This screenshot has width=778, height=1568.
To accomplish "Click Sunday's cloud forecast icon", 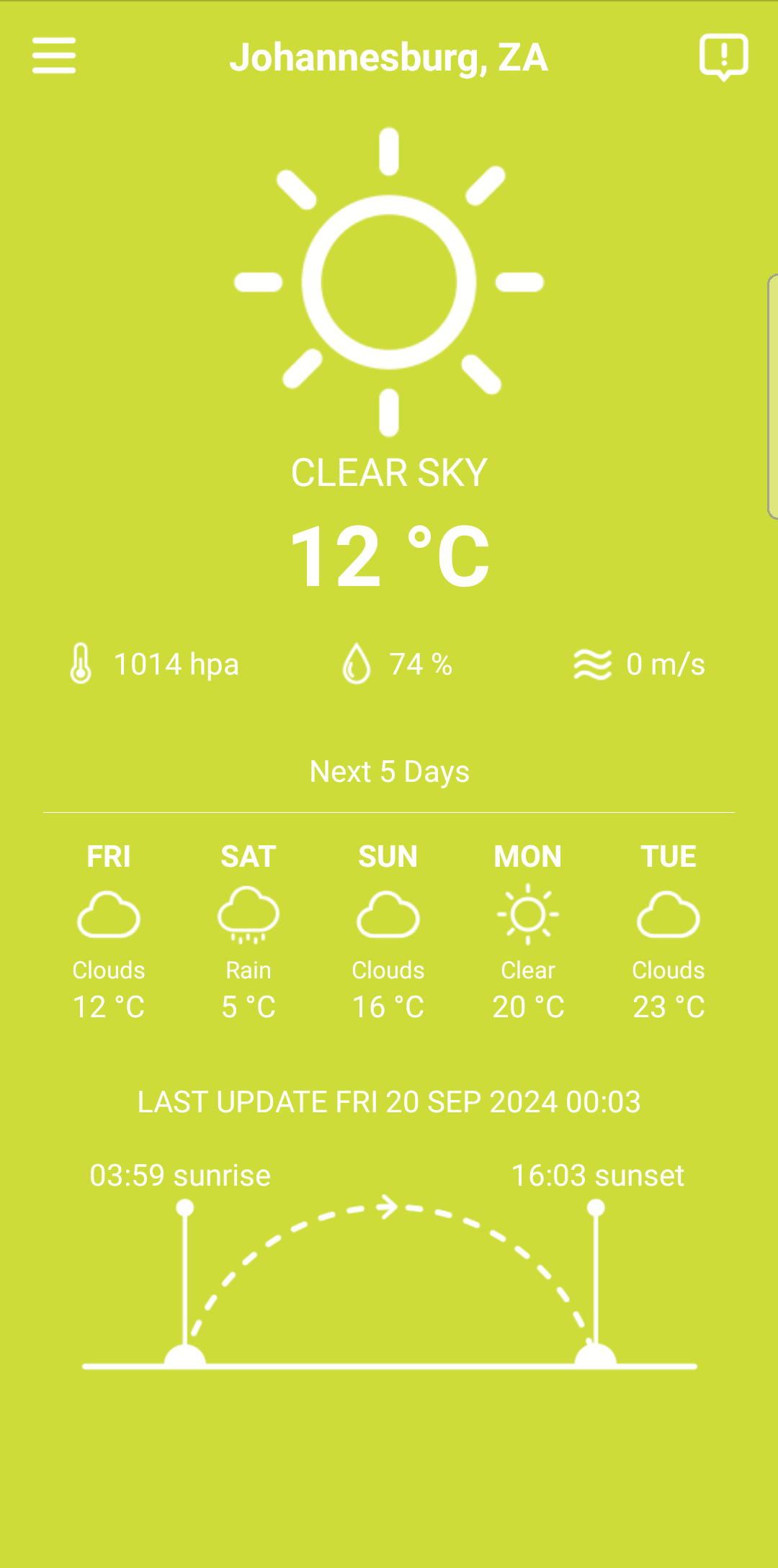I will pos(388,914).
